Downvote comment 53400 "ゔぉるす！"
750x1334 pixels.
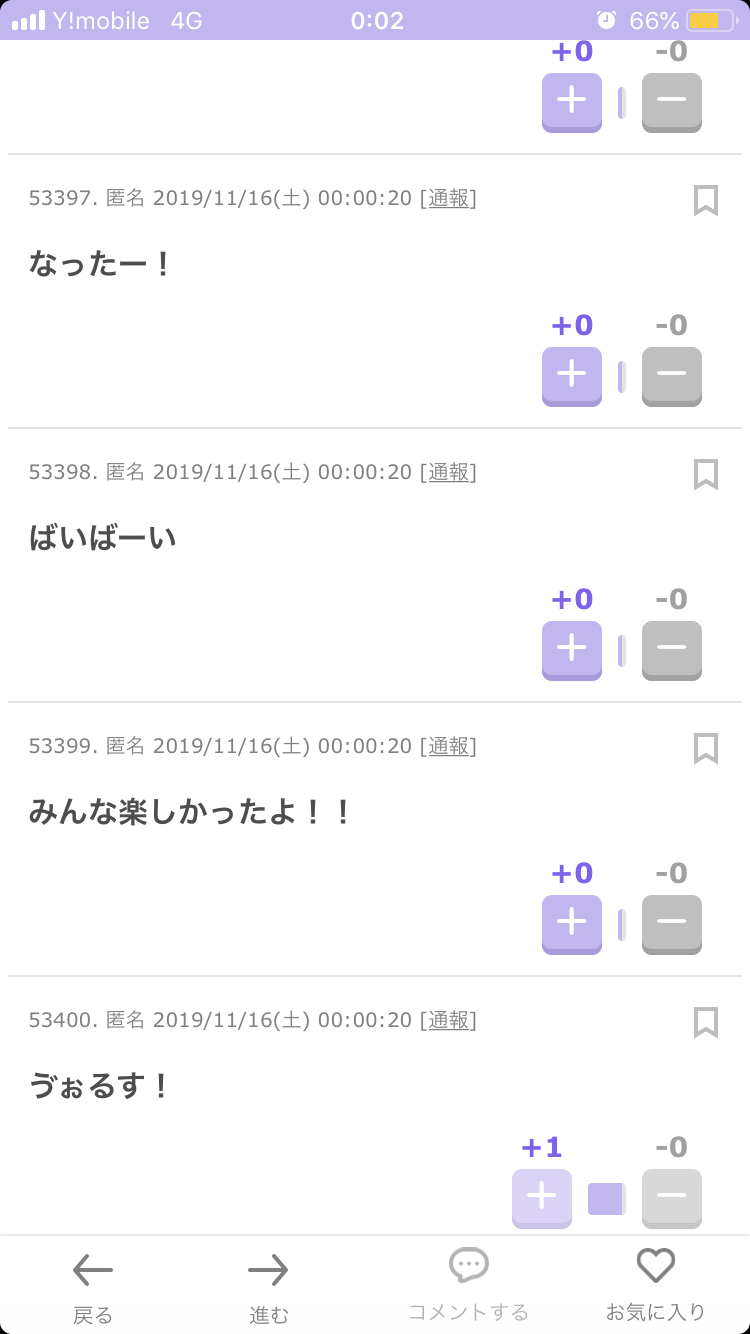(672, 1198)
